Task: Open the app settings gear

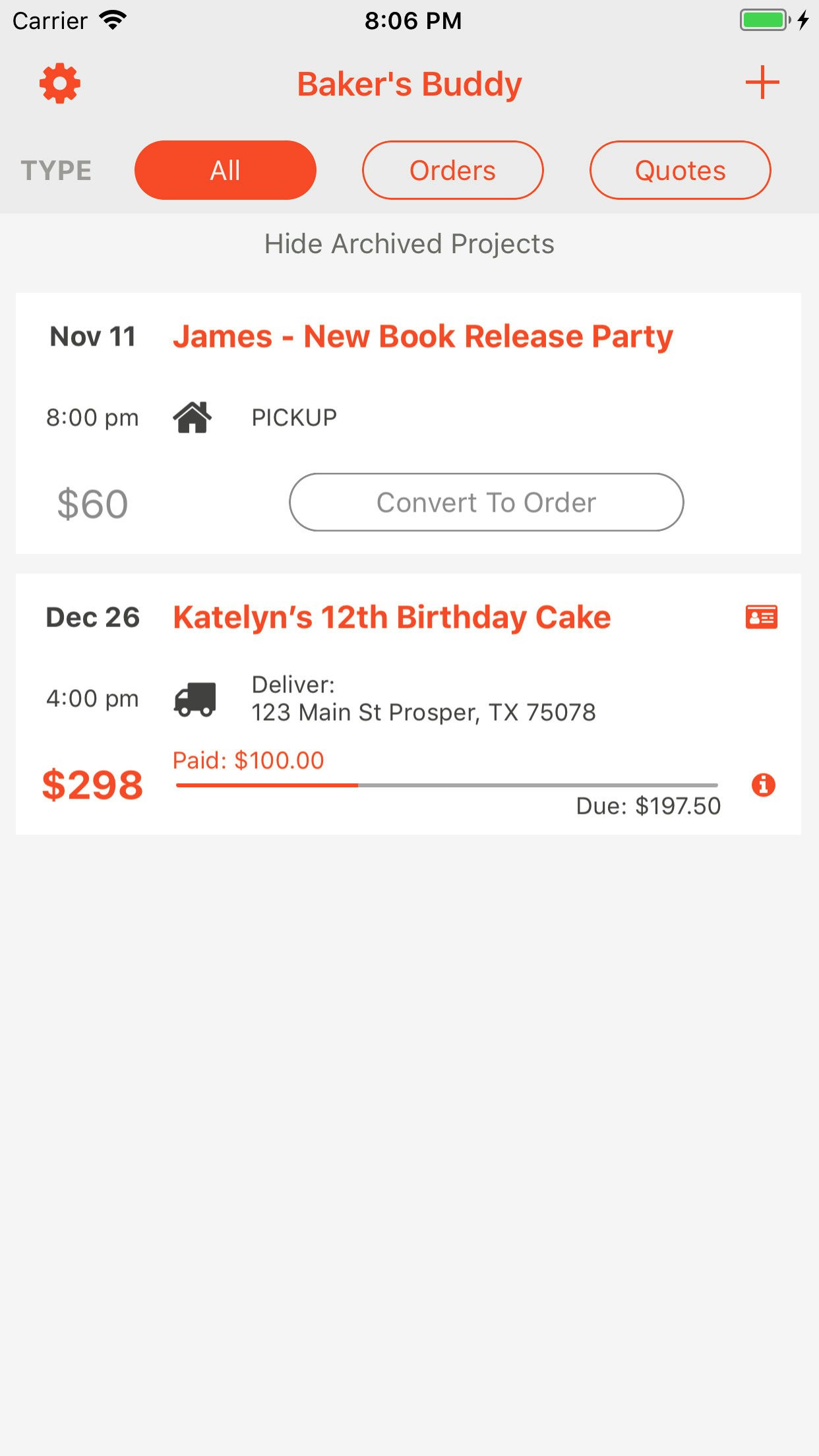Action: (60, 83)
